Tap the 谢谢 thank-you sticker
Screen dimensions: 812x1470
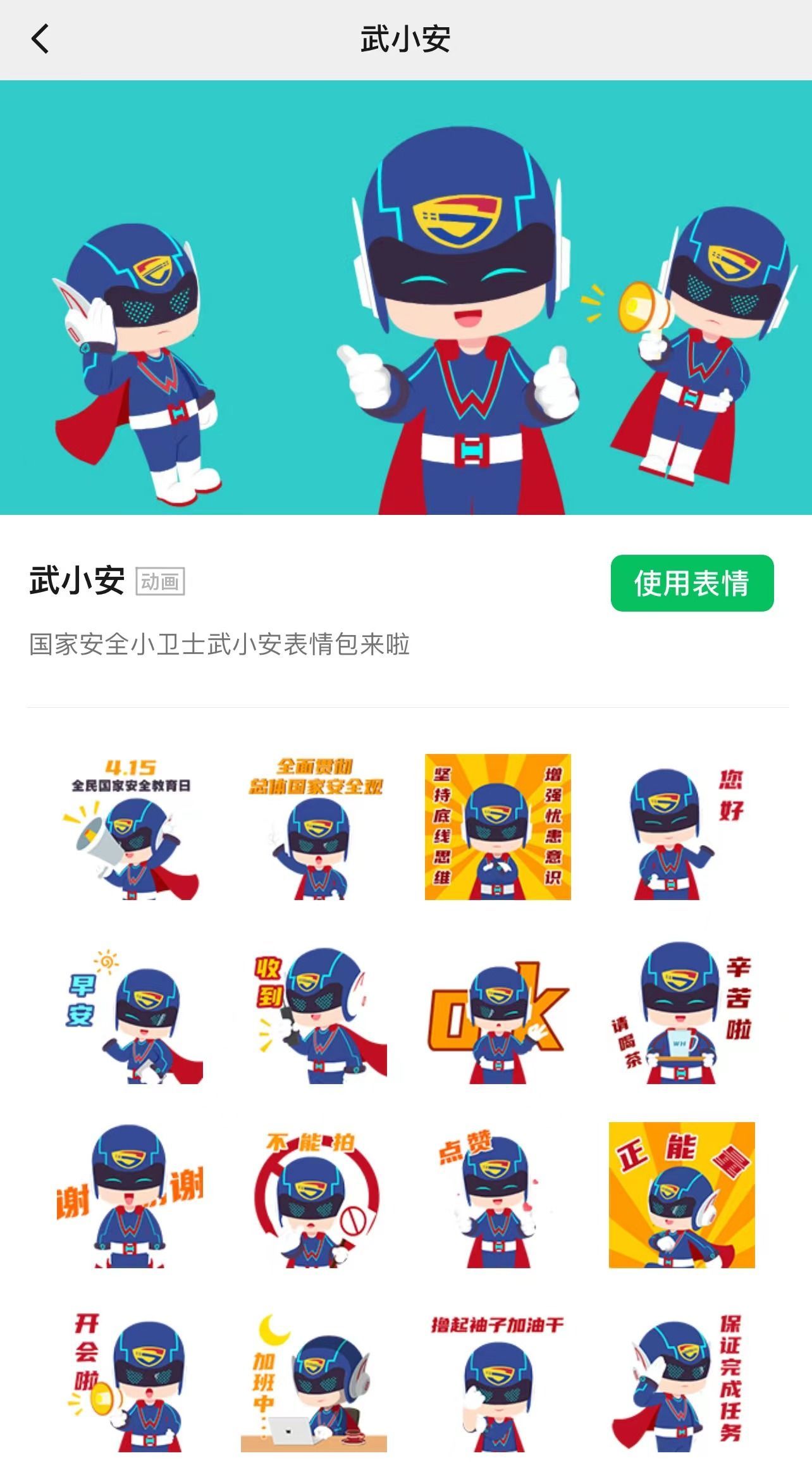[x=130, y=1195]
